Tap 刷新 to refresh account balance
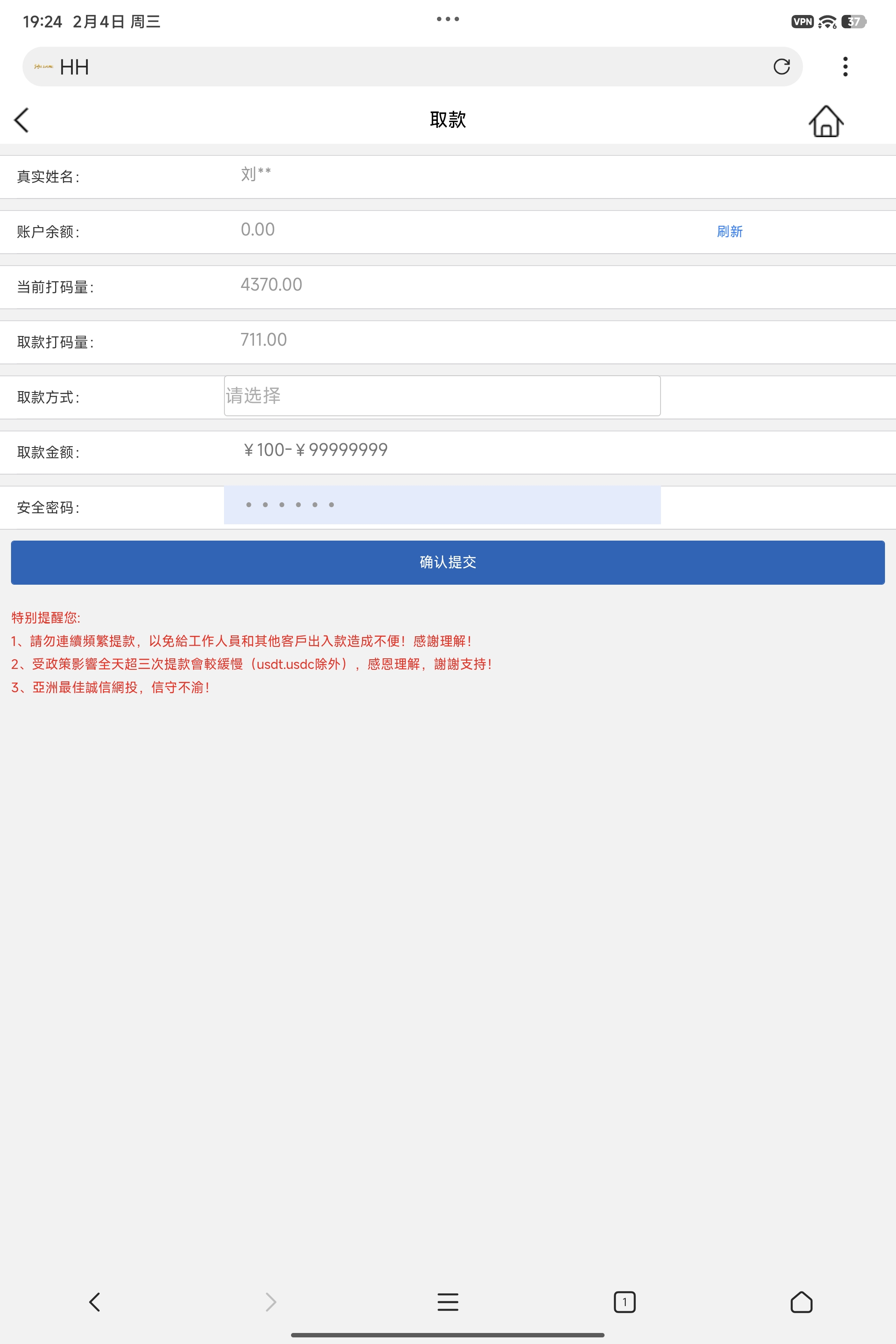This screenshot has width=896, height=1344. (729, 231)
